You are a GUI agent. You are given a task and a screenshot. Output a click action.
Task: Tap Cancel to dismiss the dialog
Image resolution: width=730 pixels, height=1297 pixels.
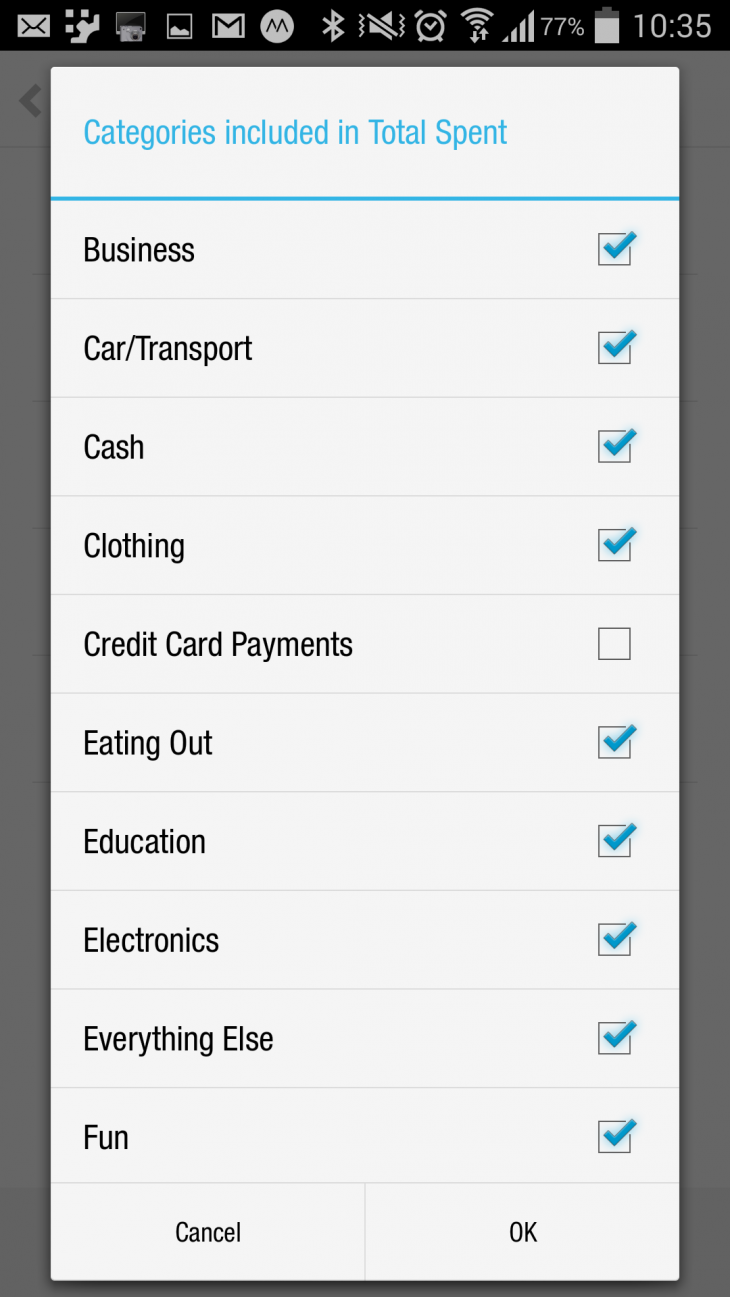[x=207, y=1232]
